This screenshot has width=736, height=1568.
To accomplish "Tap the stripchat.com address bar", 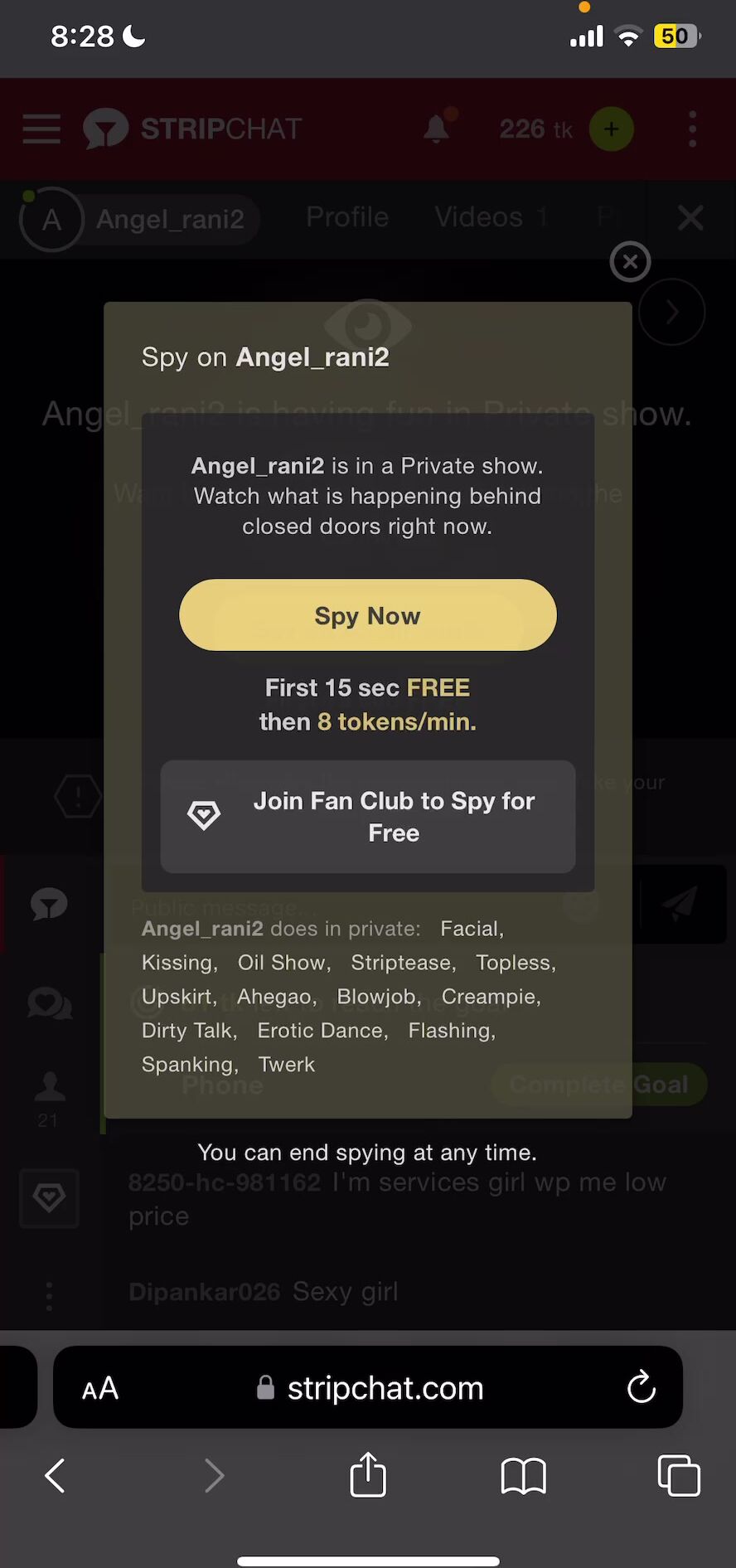I will pyautogui.click(x=368, y=1387).
